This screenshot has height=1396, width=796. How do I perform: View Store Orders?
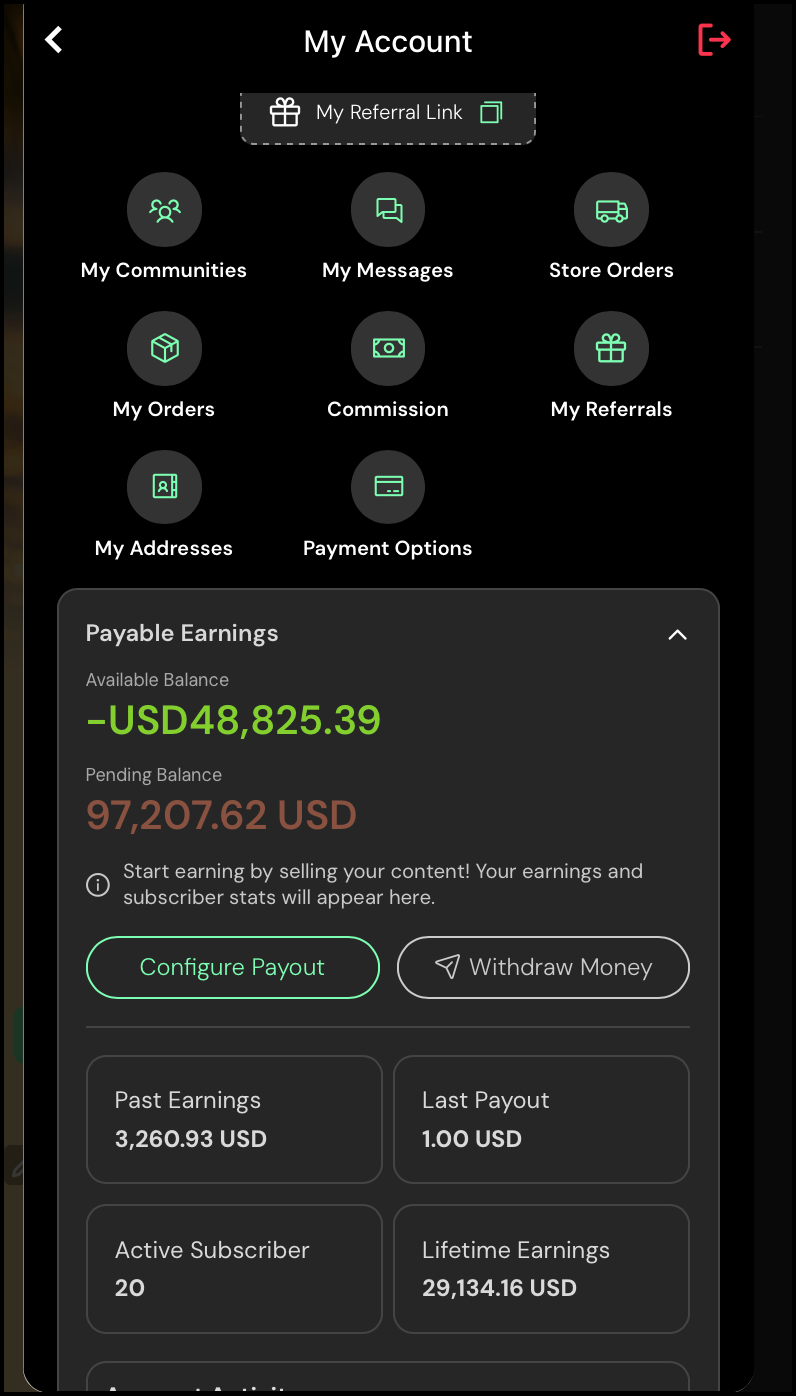pyautogui.click(x=611, y=210)
